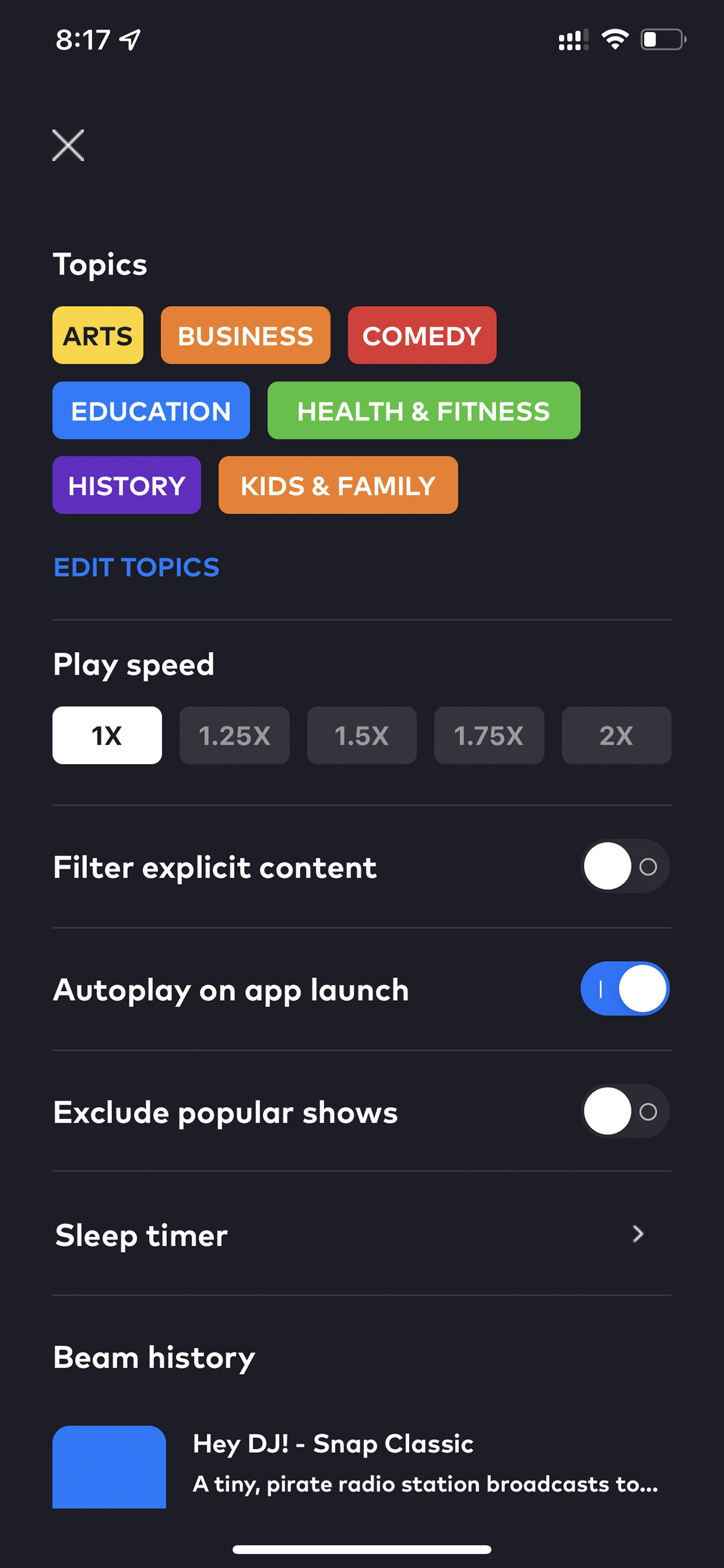Select the BUSINESS topic chip
Viewport: 724px width, 1568px height.
246,335
